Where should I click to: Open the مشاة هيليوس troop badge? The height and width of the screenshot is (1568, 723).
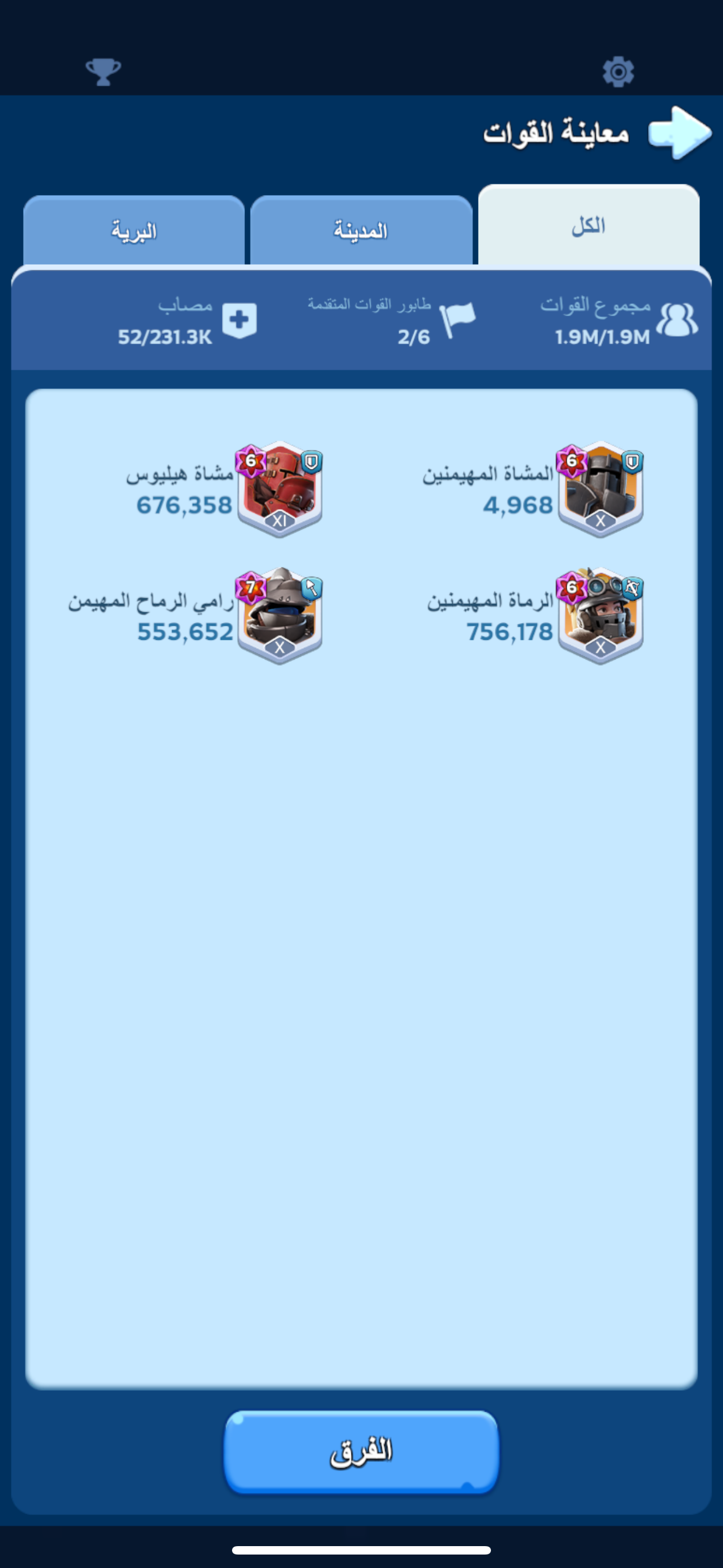(x=279, y=489)
